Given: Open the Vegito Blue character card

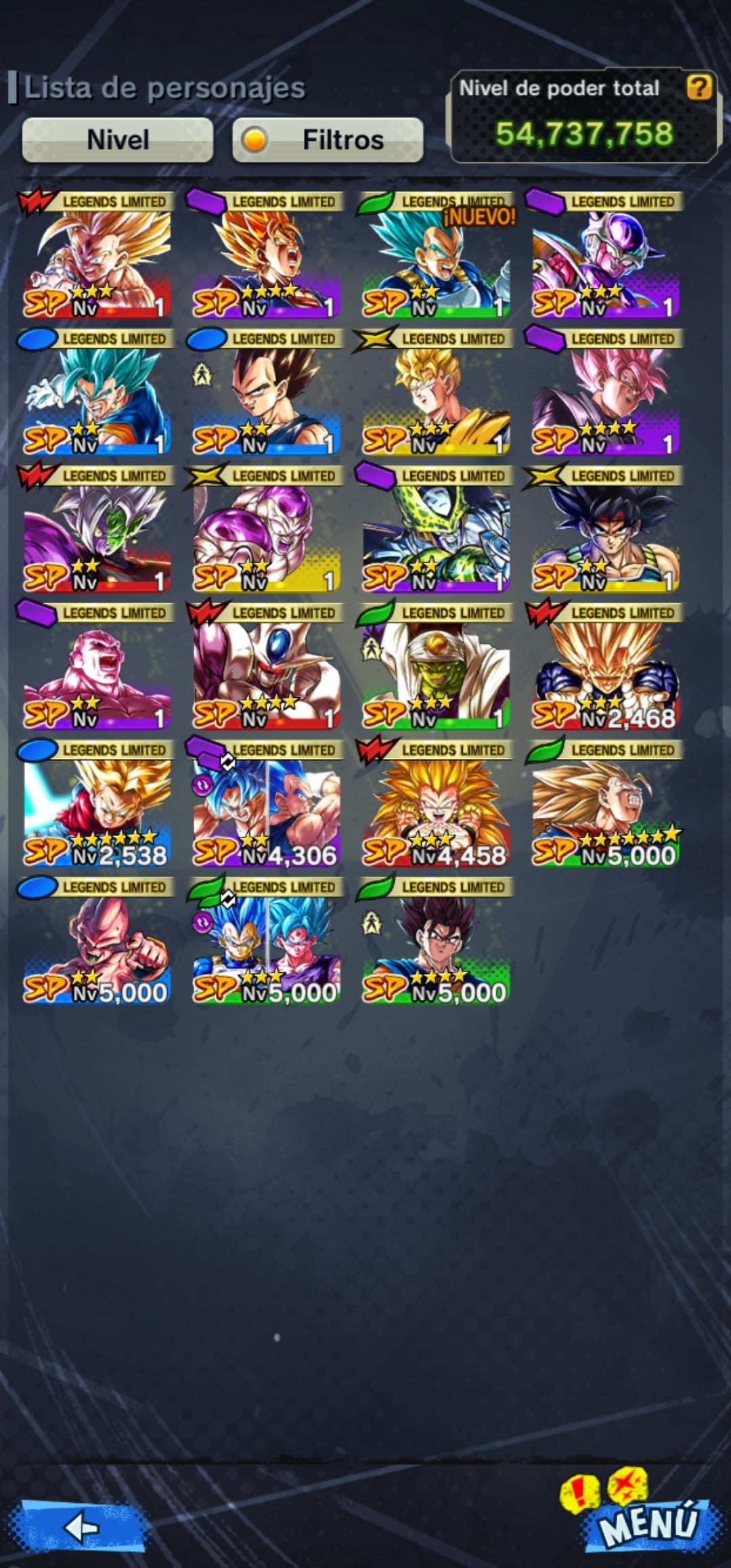Looking at the screenshot, I should coord(97,394).
